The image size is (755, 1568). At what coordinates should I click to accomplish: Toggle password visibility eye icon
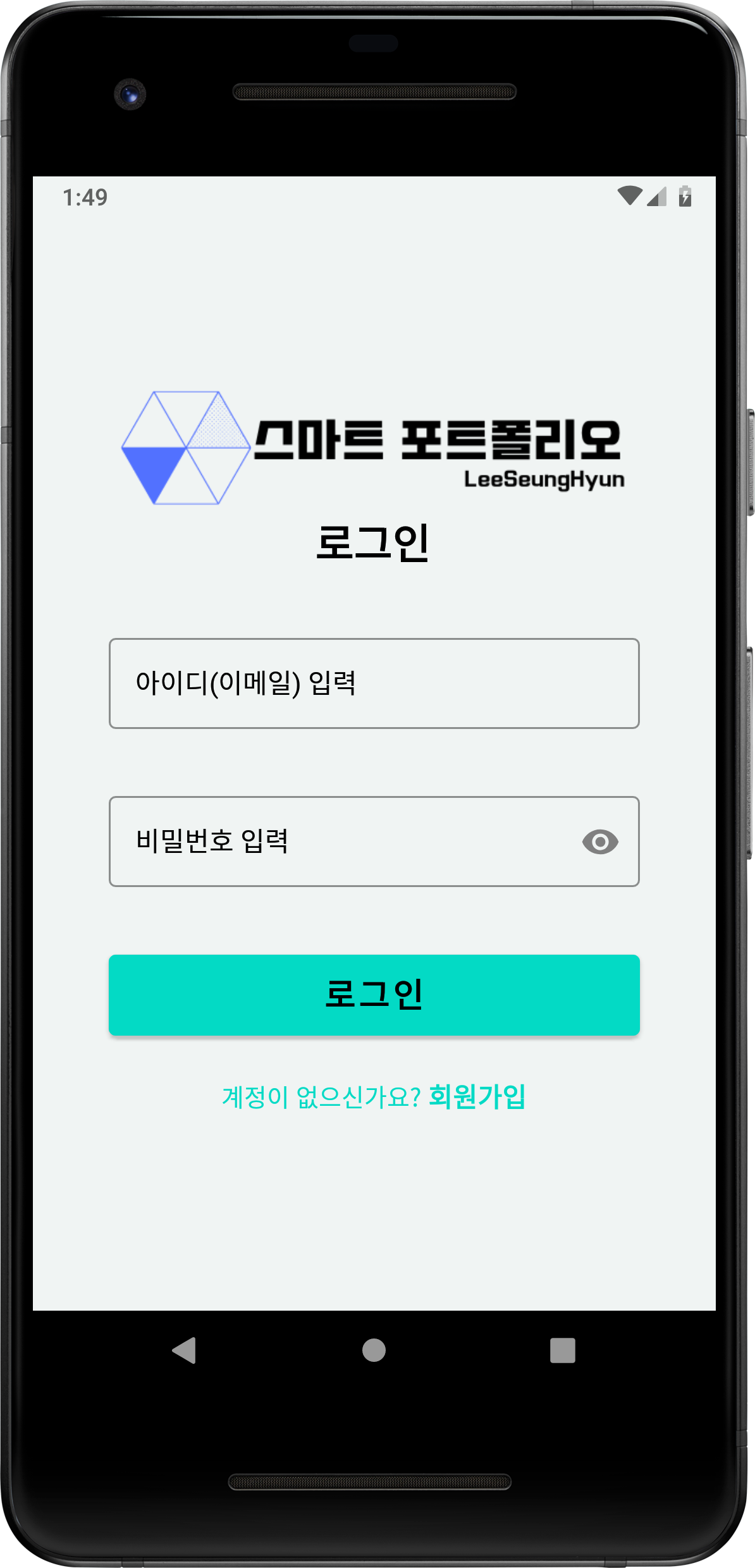click(x=599, y=842)
